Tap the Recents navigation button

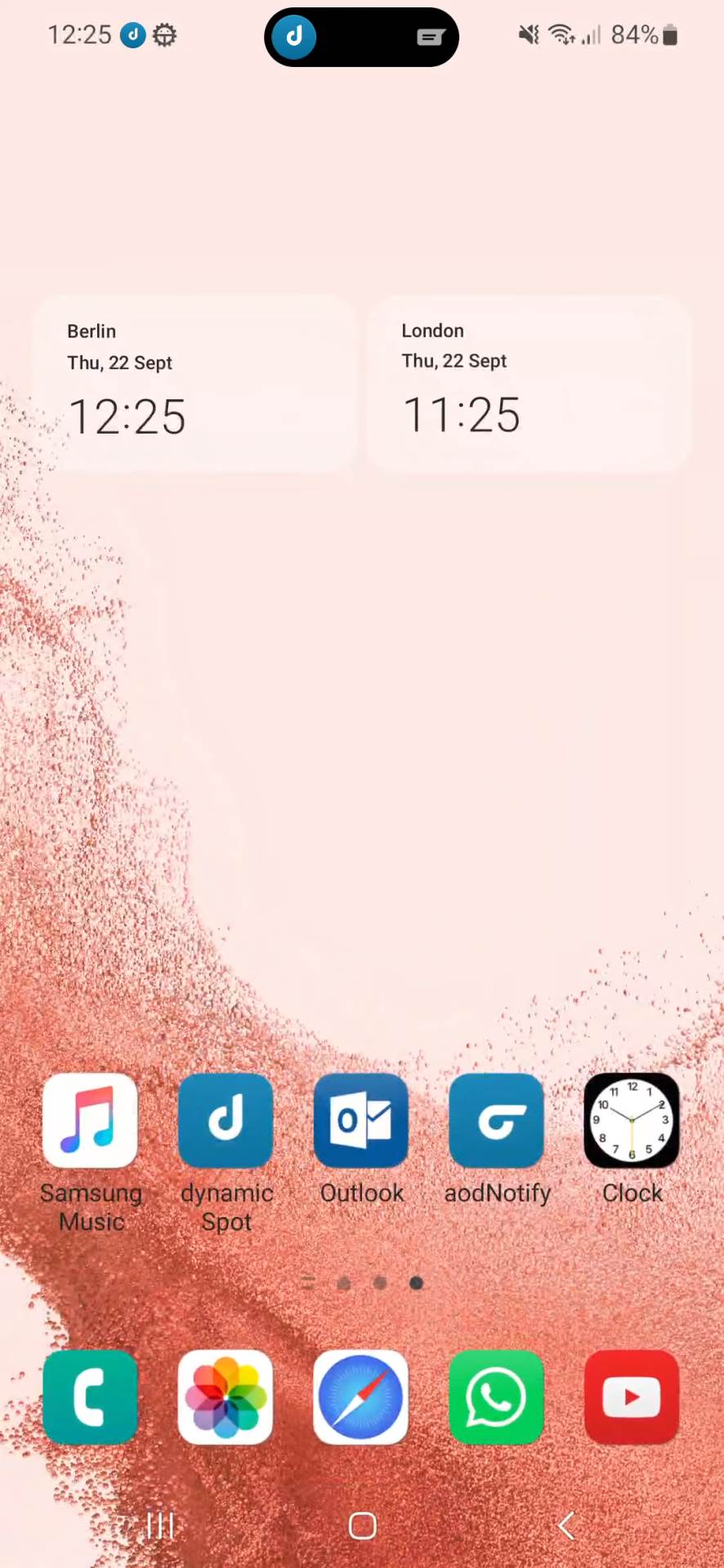(x=160, y=1526)
